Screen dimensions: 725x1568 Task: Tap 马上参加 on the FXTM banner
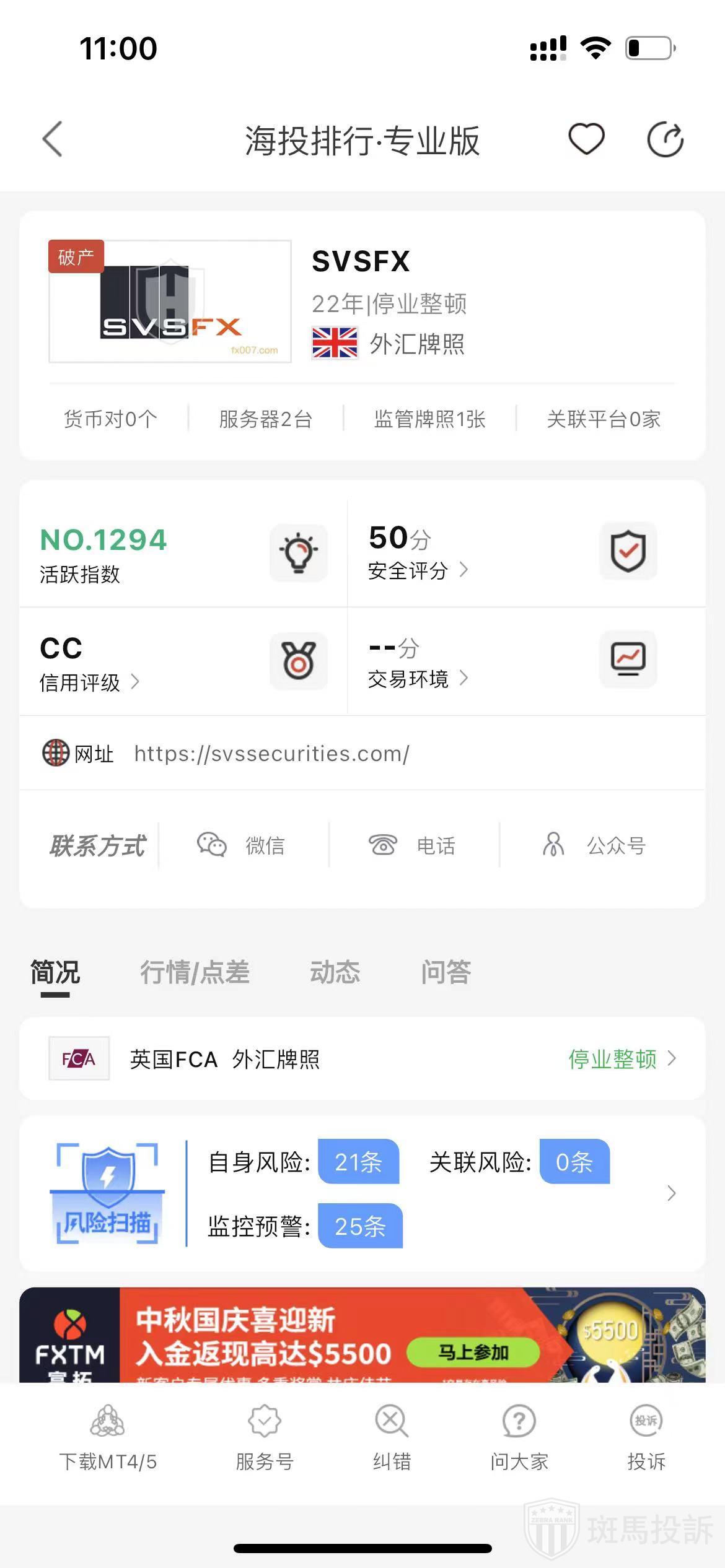tap(473, 1352)
